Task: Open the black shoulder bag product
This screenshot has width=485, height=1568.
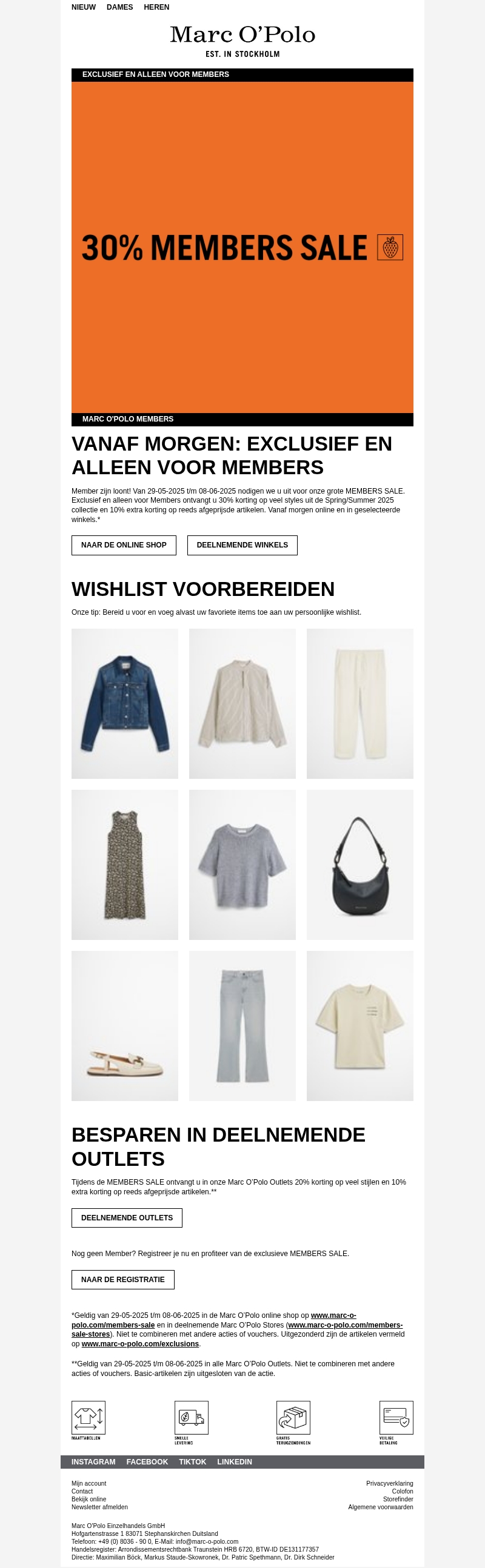Action: click(360, 864)
